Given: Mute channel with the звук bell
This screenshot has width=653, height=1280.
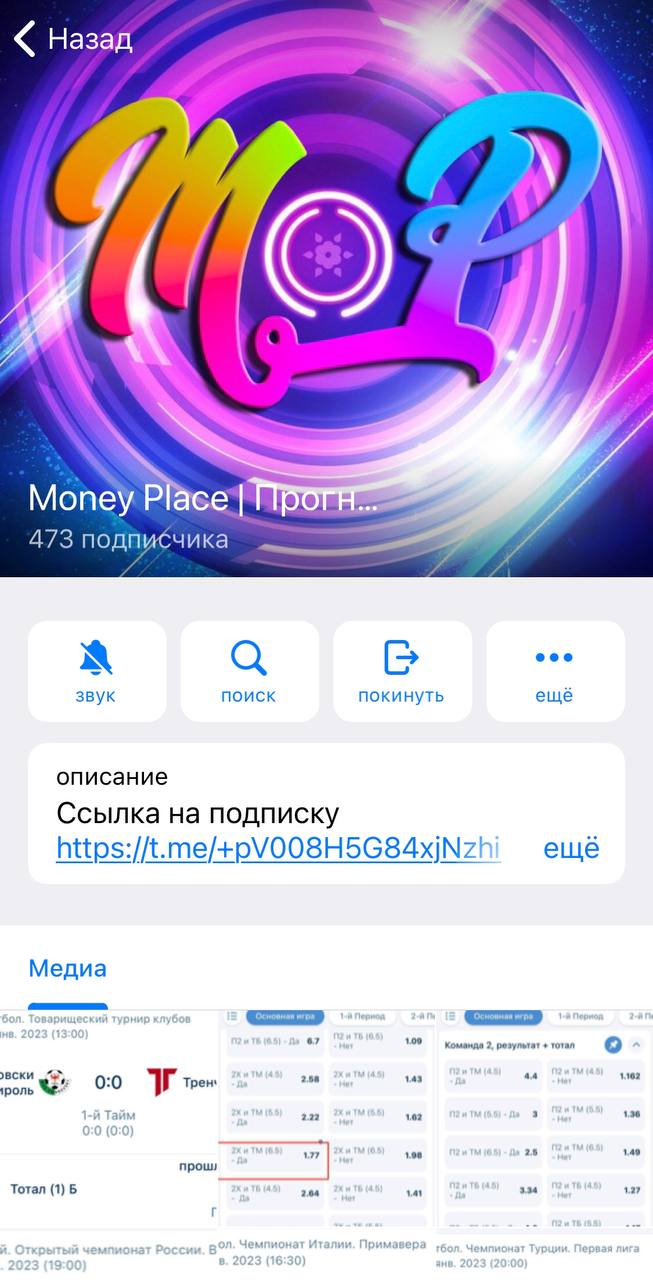Looking at the screenshot, I should click(x=97, y=671).
